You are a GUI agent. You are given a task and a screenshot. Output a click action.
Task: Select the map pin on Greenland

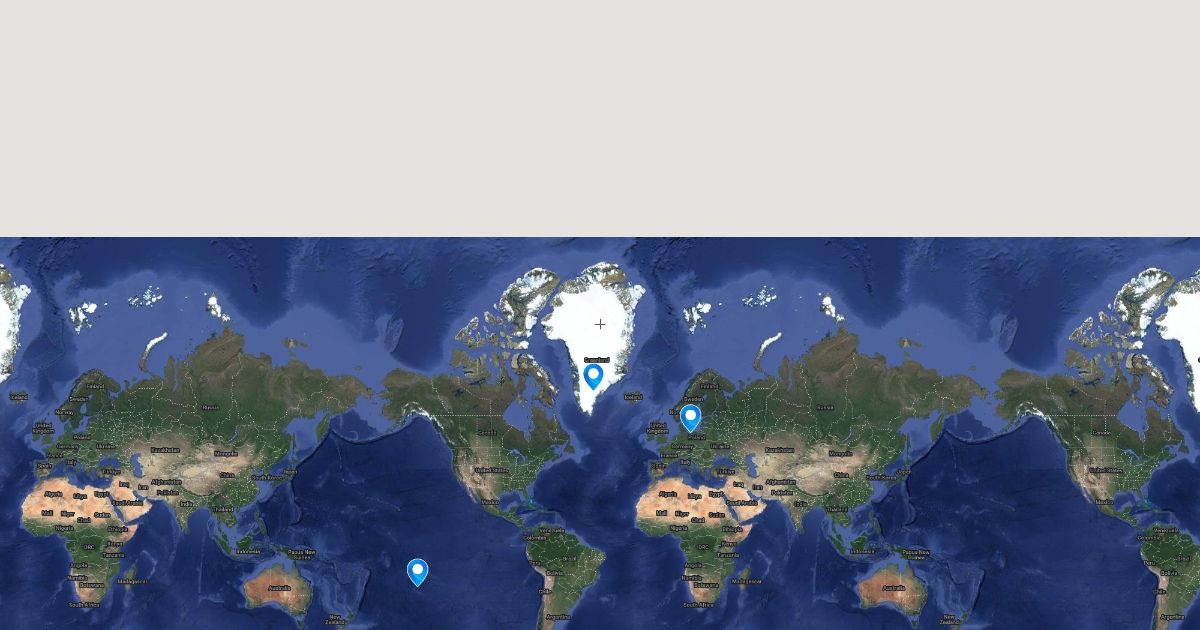(593, 376)
